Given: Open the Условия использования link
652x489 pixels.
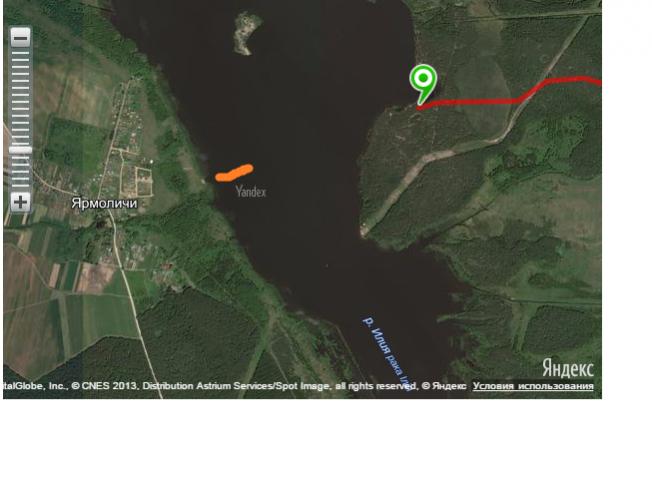Looking at the screenshot, I should (532, 386).
